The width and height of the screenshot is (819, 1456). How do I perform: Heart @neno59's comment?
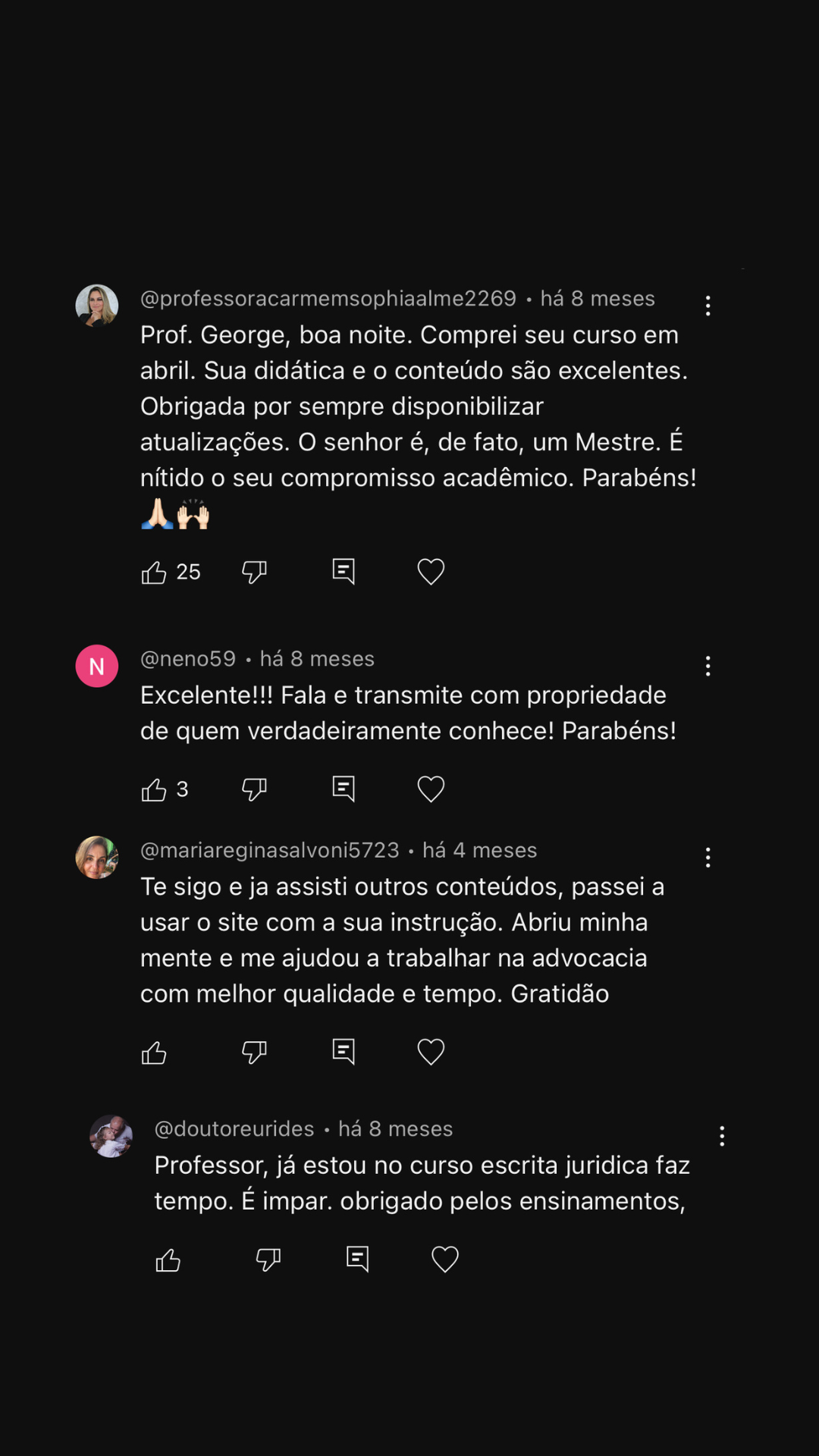pyautogui.click(x=430, y=789)
